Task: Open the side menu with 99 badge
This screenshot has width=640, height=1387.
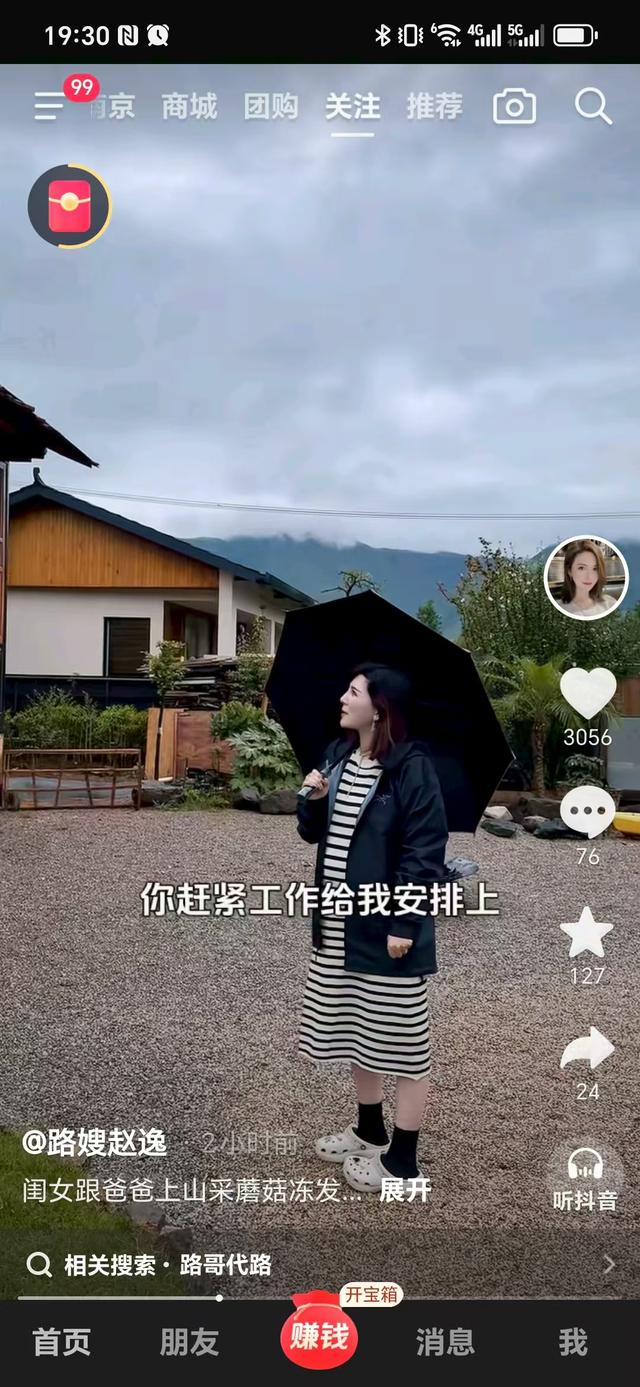Action: 49,105
